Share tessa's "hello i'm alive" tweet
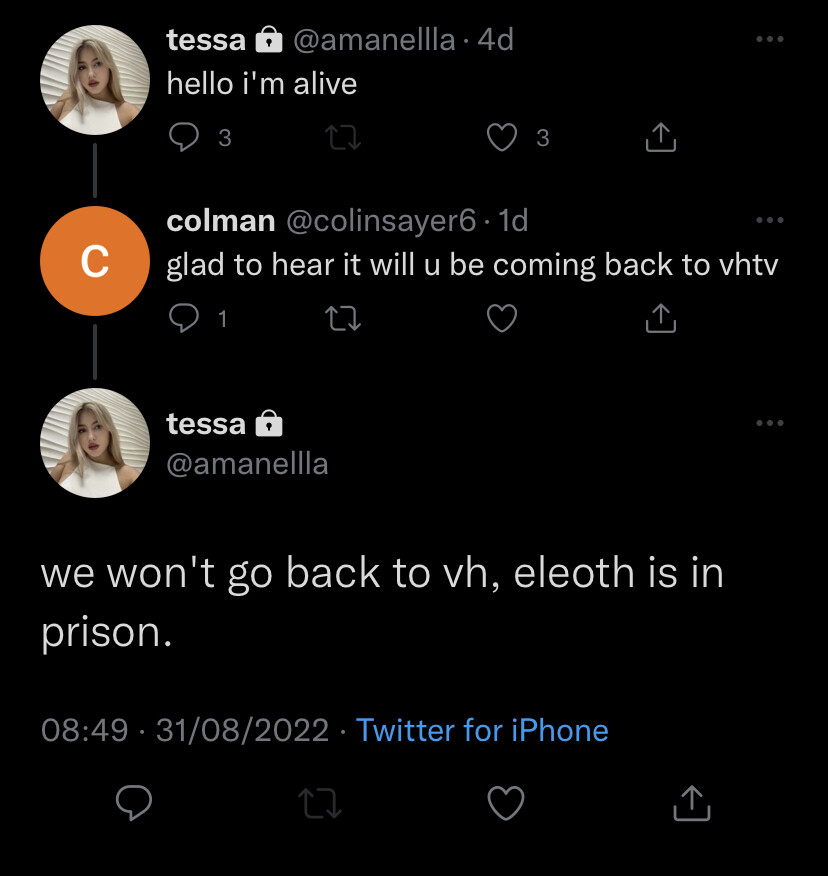 660,138
